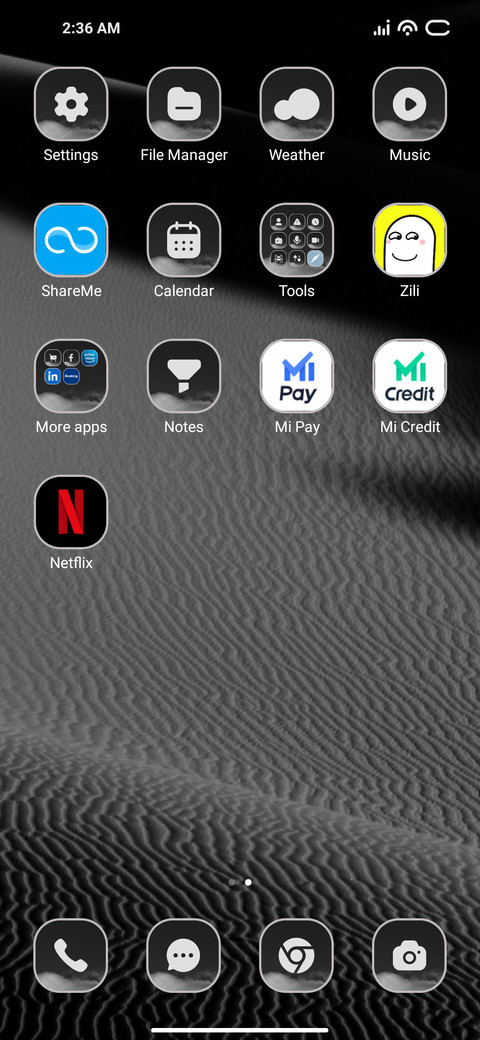Launch the Music app
Image resolution: width=480 pixels, height=1040 pixels.
pyautogui.click(x=410, y=104)
